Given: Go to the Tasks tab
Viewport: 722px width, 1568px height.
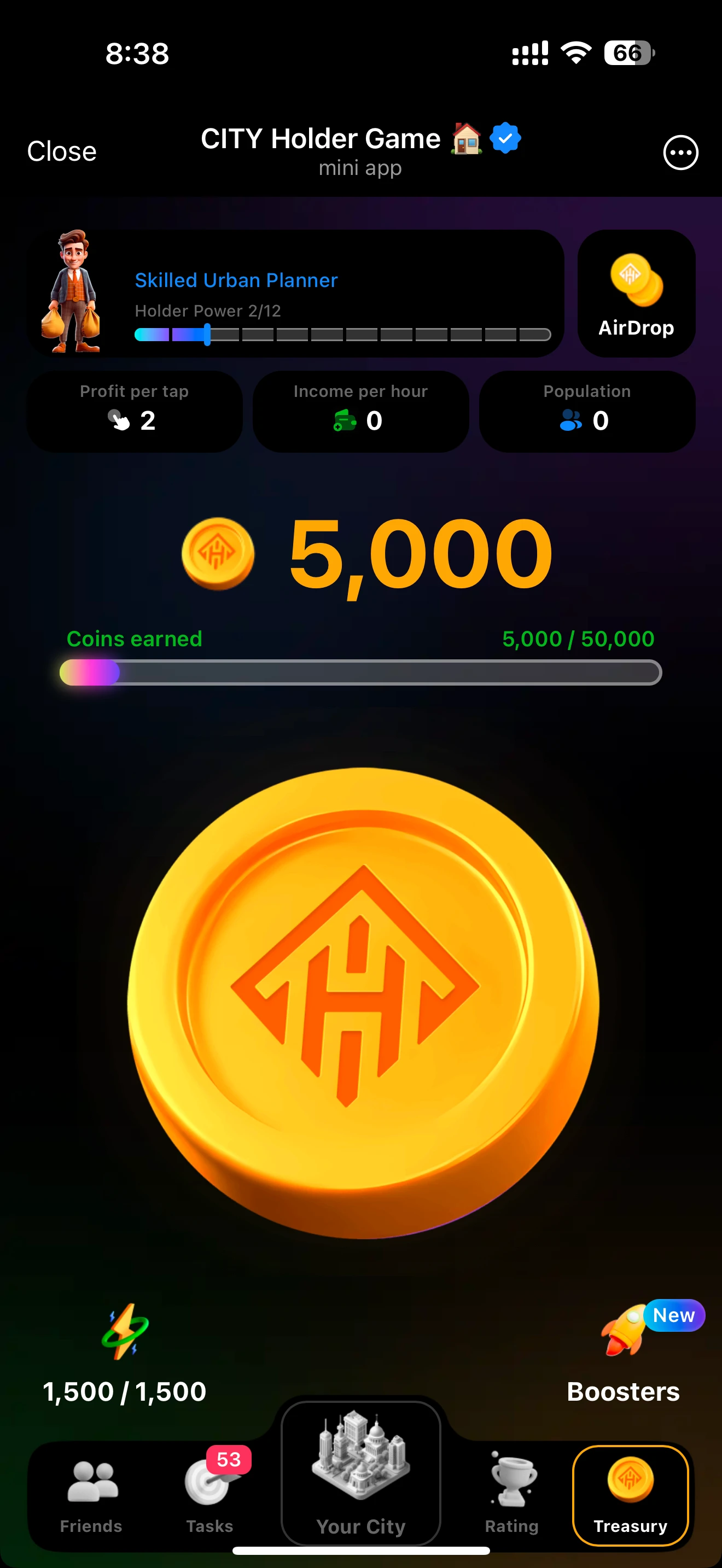Looking at the screenshot, I should [209, 1495].
